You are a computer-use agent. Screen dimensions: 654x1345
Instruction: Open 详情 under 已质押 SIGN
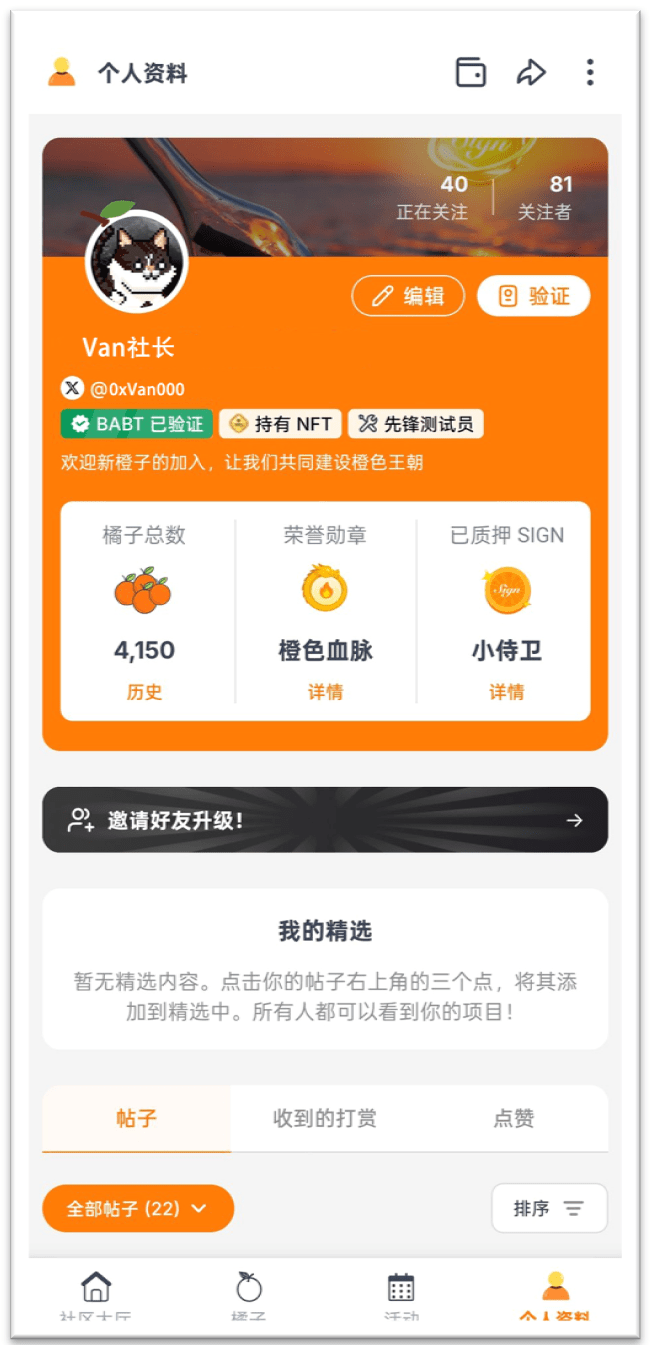pyautogui.click(x=506, y=692)
